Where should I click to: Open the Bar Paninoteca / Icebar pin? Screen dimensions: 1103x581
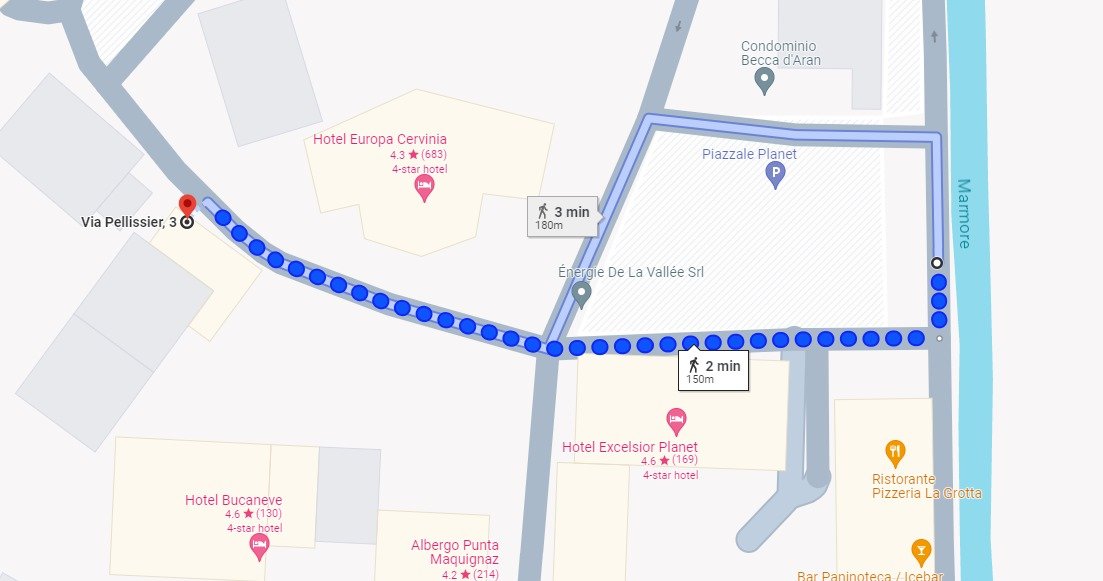coord(921,551)
